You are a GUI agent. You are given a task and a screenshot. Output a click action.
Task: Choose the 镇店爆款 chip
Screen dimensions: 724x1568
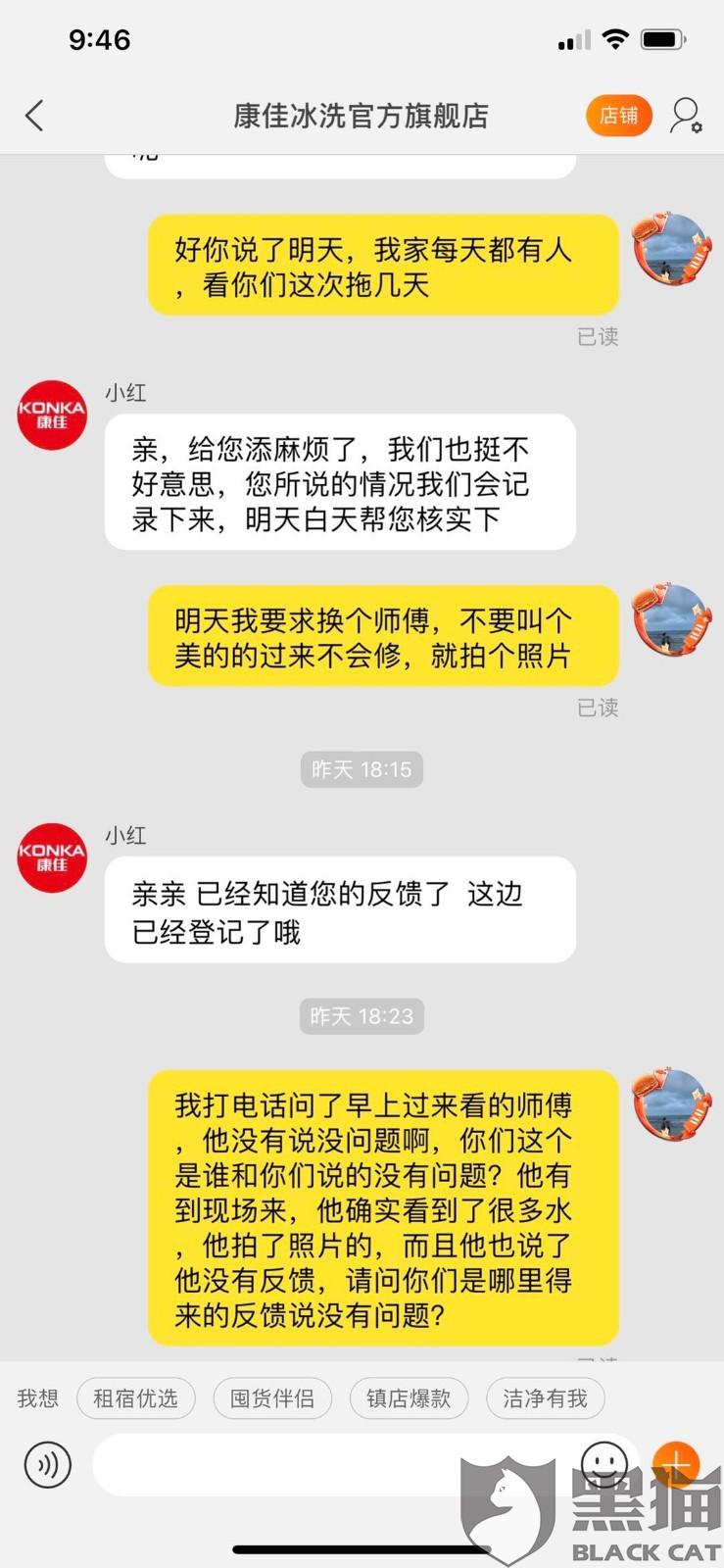[x=409, y=1398]
